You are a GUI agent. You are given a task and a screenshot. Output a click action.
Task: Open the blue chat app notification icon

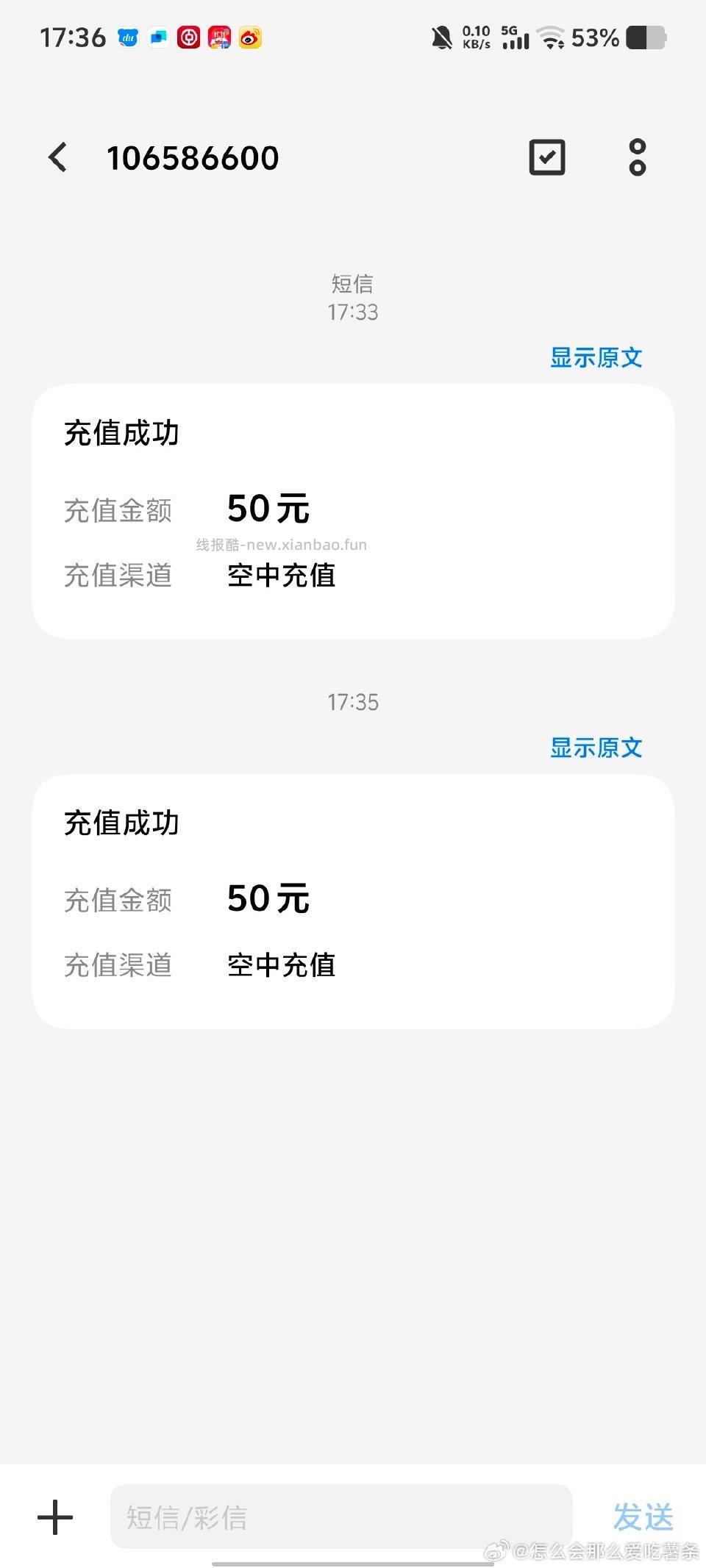coord(157,38)
